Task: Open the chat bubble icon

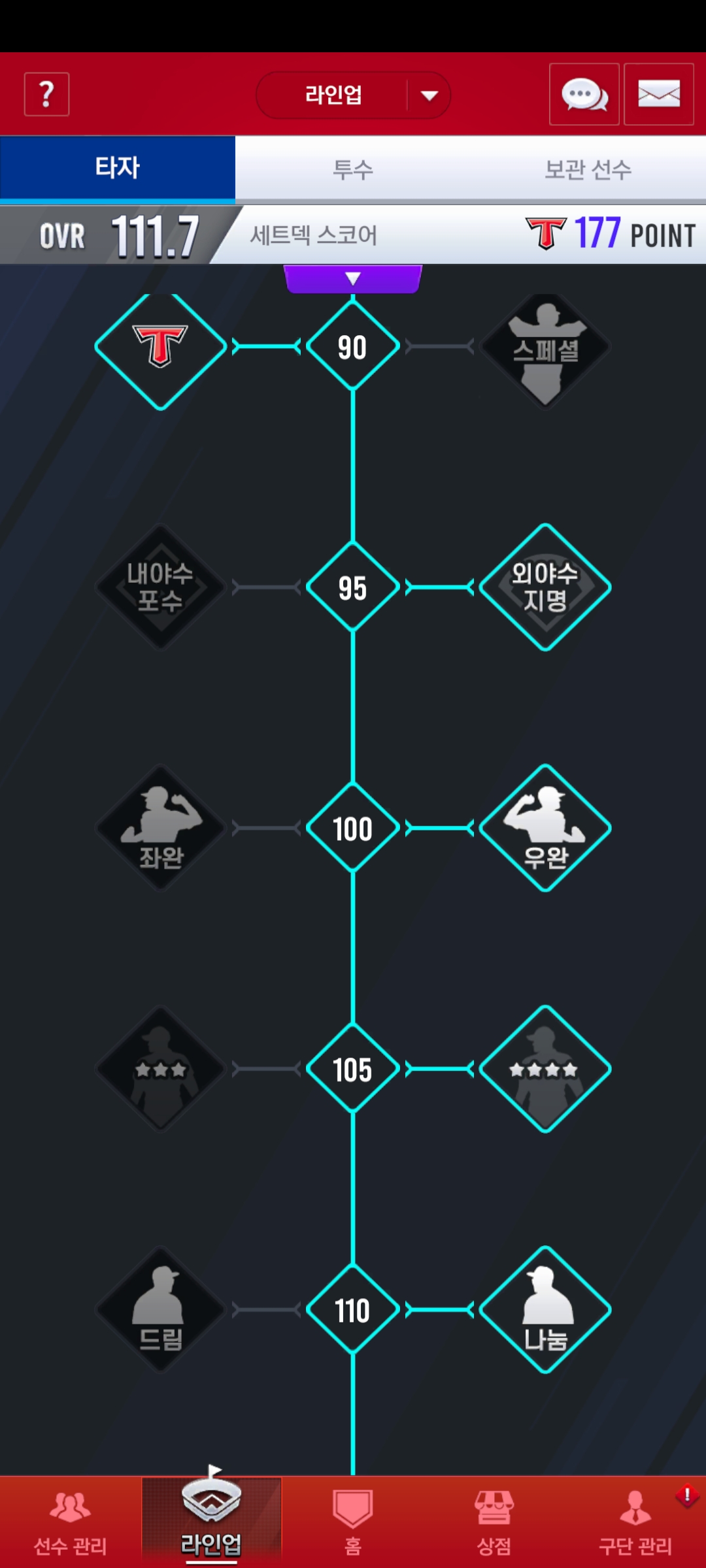Action: pyautogui.click(x=584, y=95)
